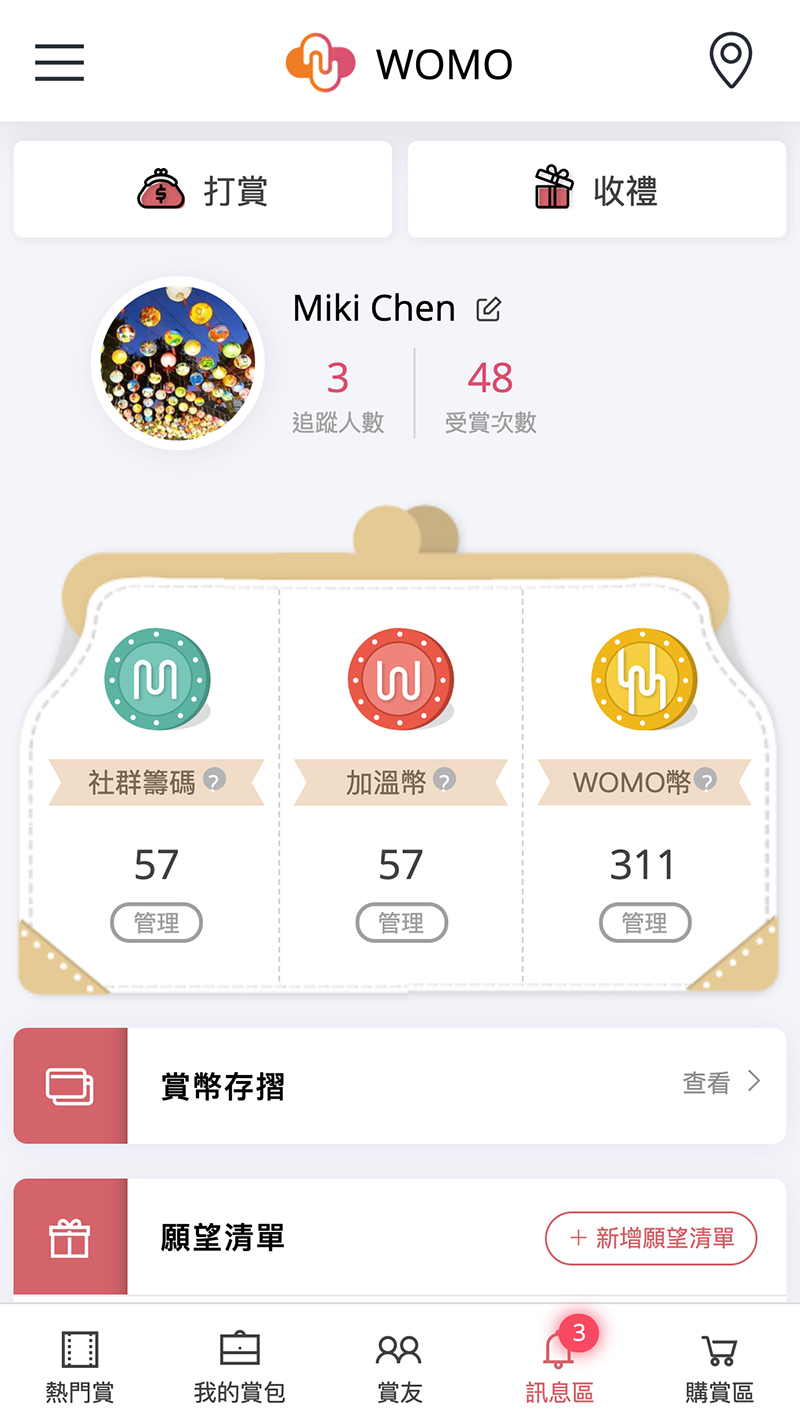
Task: Tap the 打賞 button
Action: coord(202,190)
